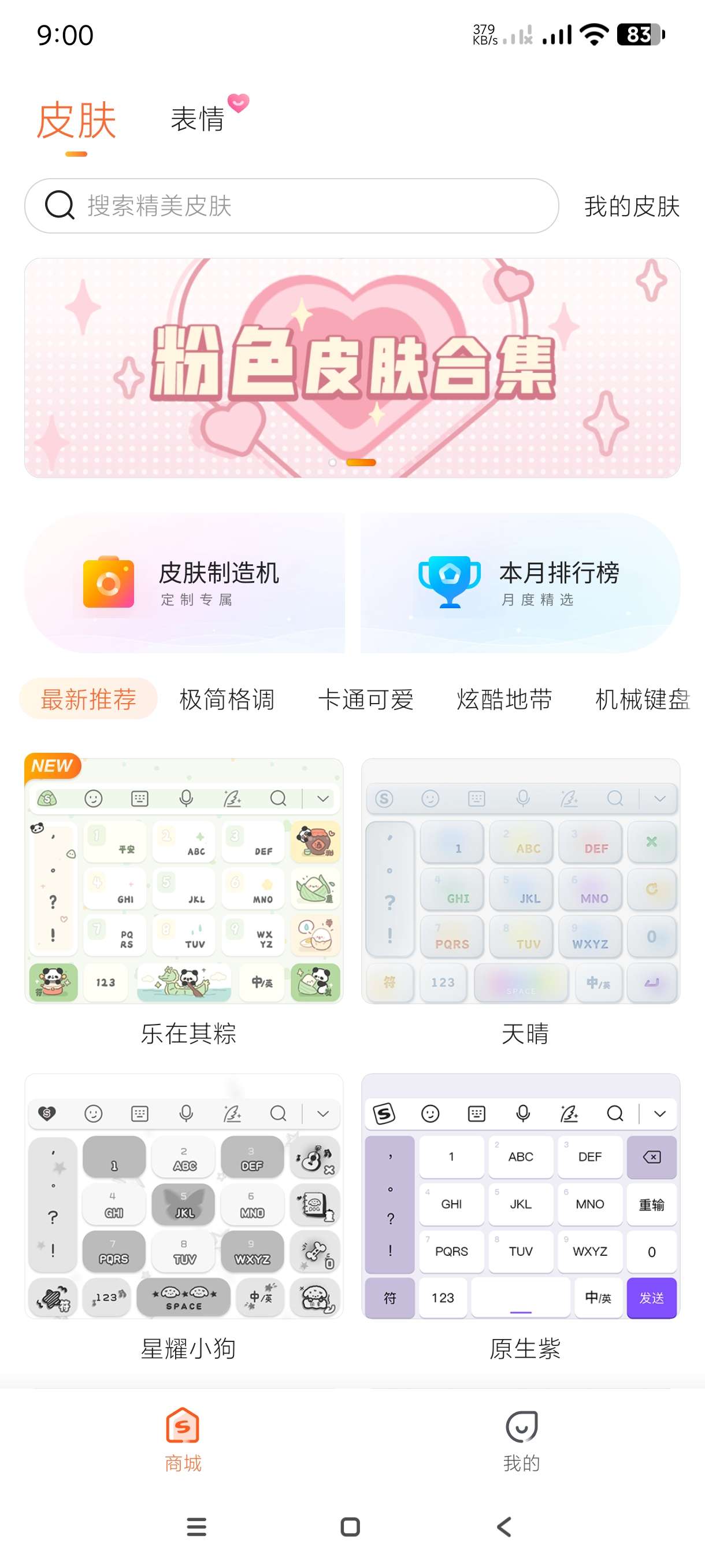Open the 机械键盘 category
Image resolution: width=705 pixels, height=1568 pixels.
pos(642,699)
